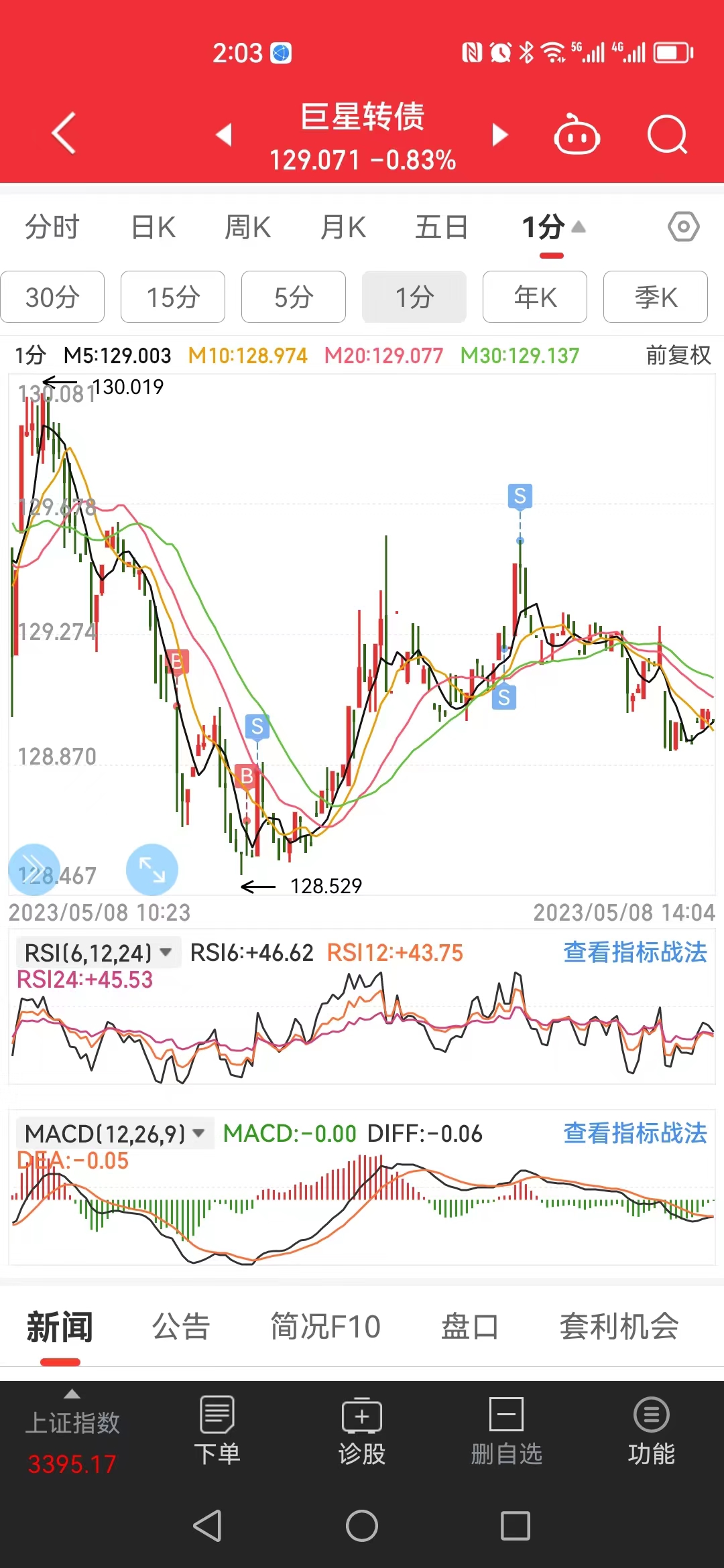Open the RSI indicator dropdown
The height and width of the screenshot is (1568, 724).
pos(166,952)
